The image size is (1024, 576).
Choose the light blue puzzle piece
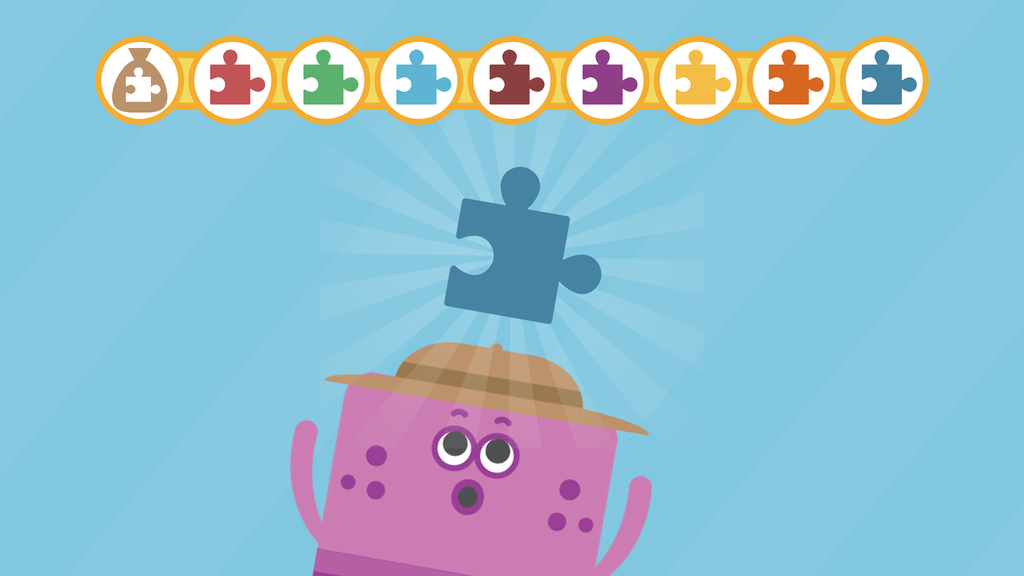pos(419,80)
